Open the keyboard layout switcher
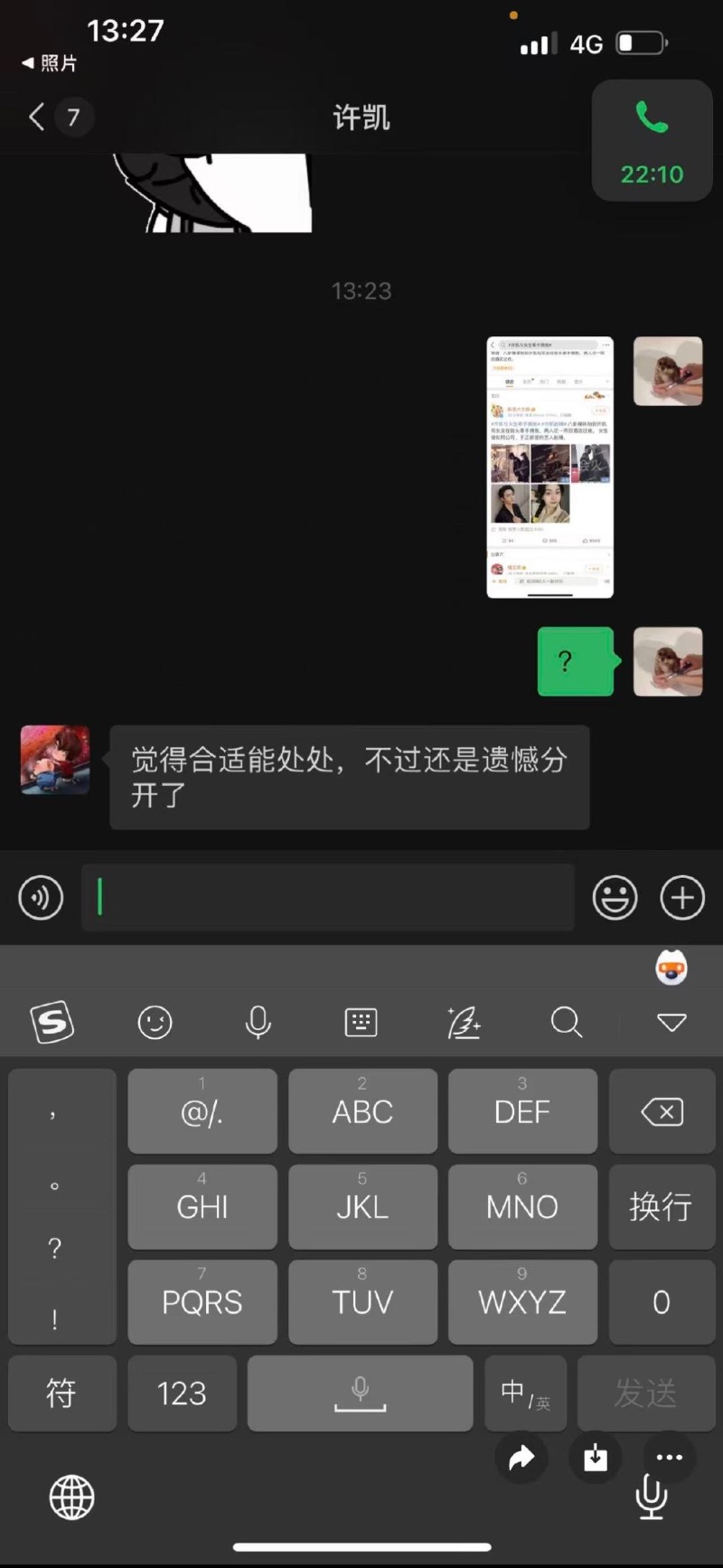 click(x=361, y=1023)
